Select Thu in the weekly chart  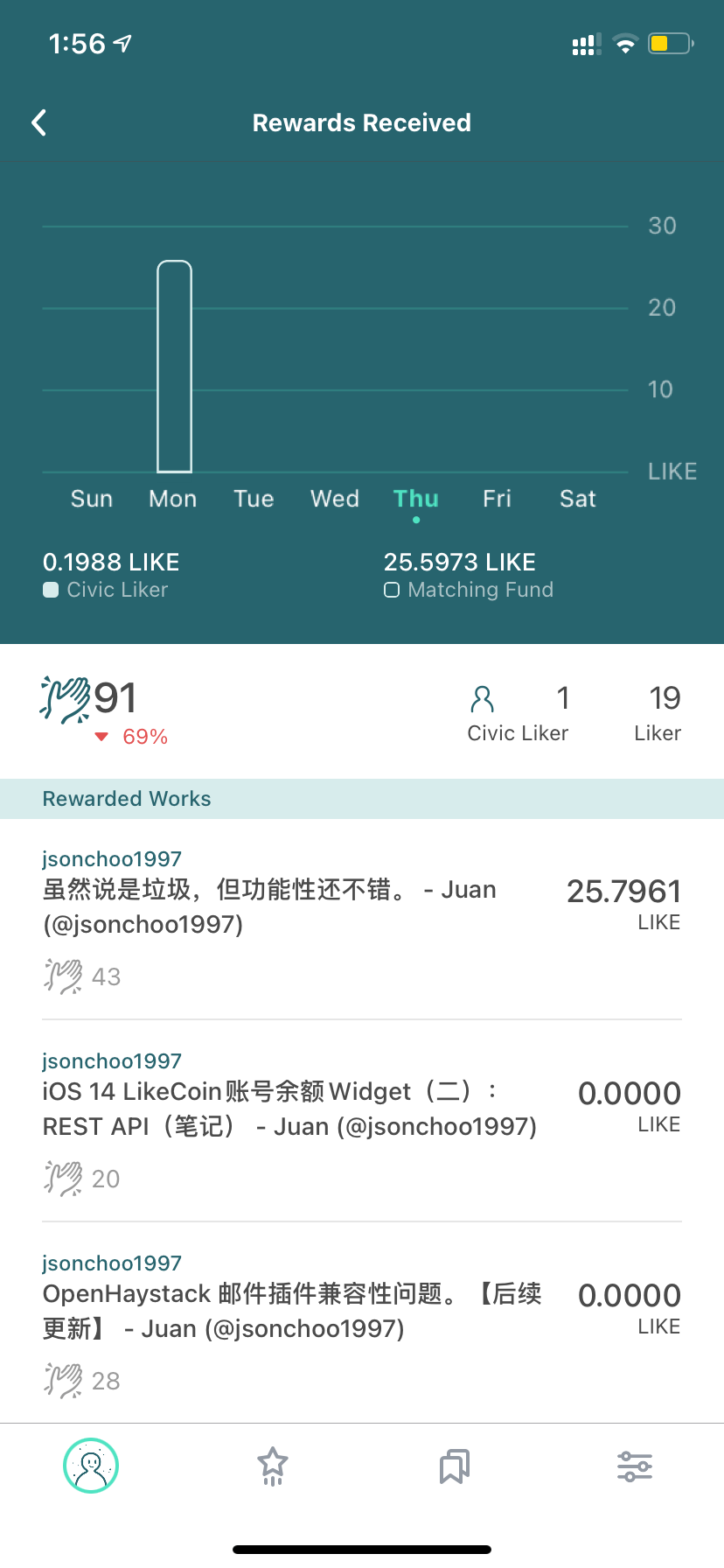click(x=416, y=499)
